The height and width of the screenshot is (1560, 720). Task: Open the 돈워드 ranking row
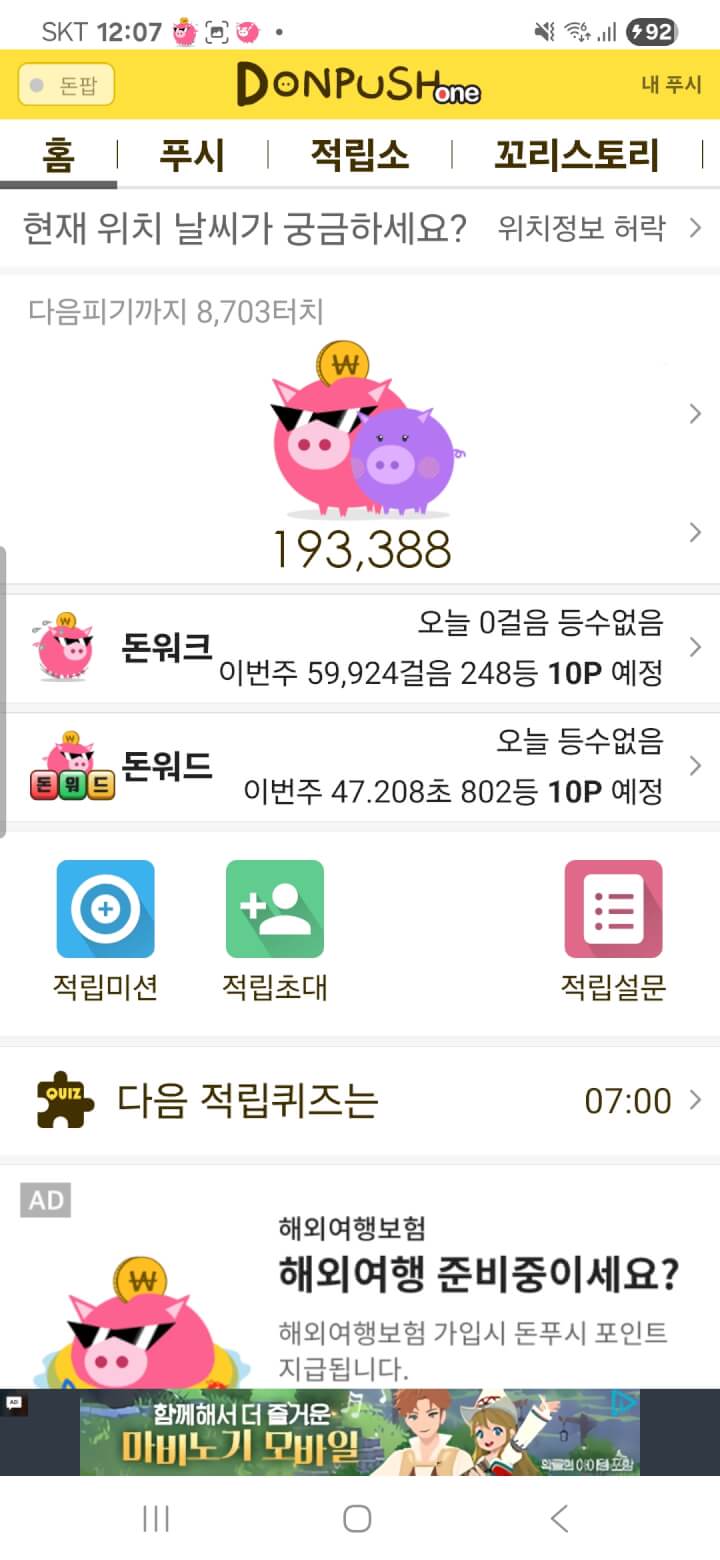pos(360,767)
